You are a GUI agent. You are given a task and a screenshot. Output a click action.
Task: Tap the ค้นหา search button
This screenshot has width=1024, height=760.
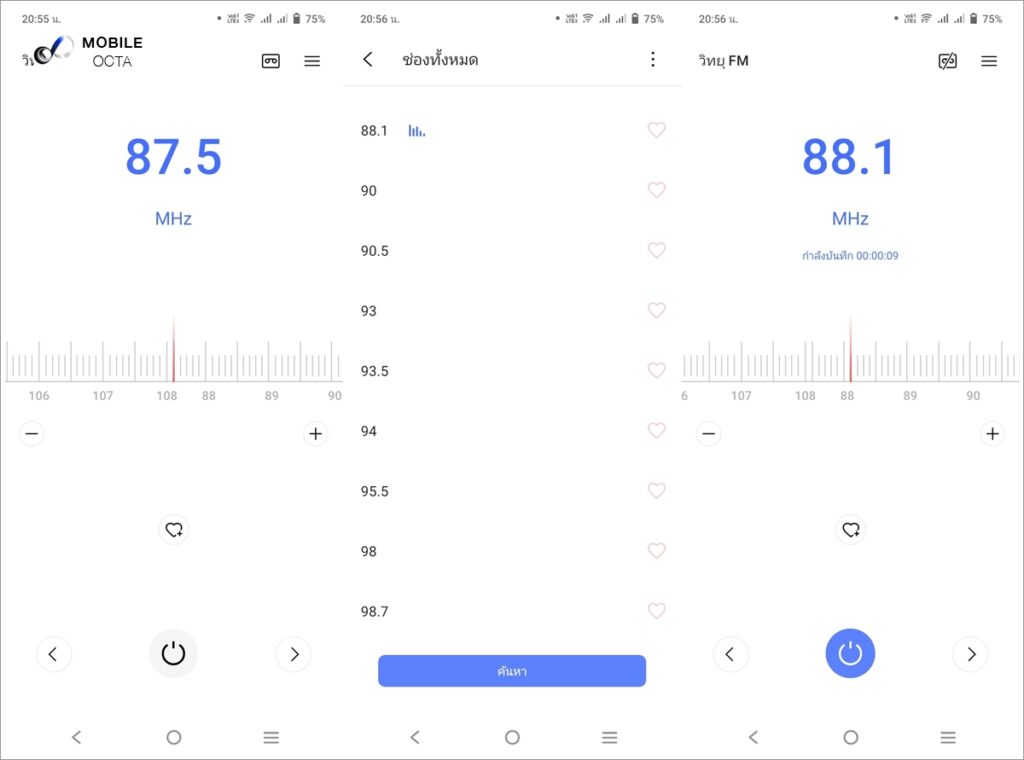coord(512,671)
